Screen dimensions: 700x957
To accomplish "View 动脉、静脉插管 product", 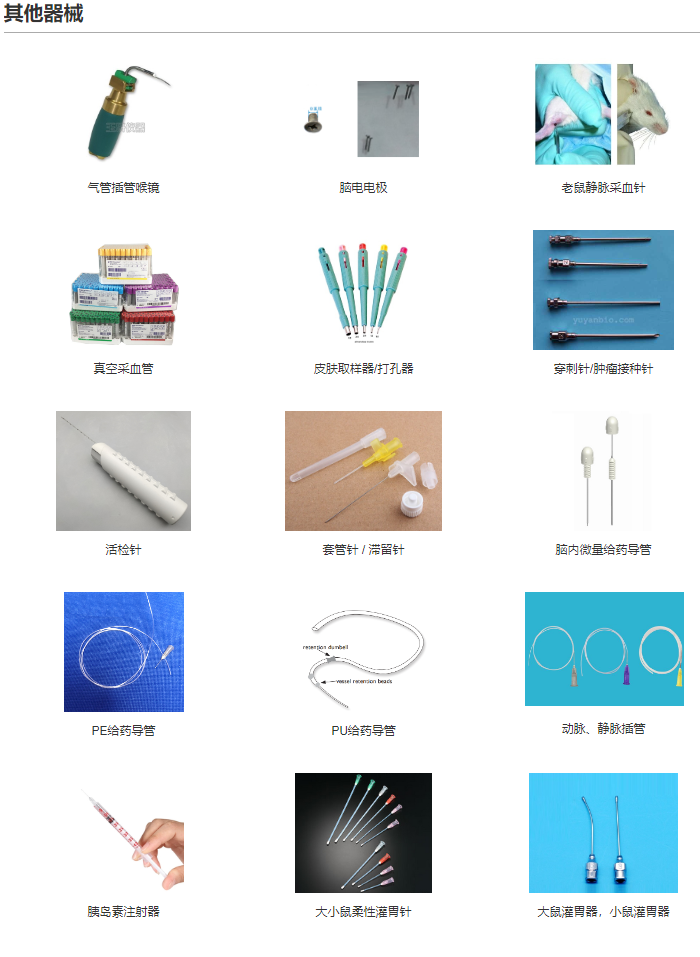I will pos(603,649).
